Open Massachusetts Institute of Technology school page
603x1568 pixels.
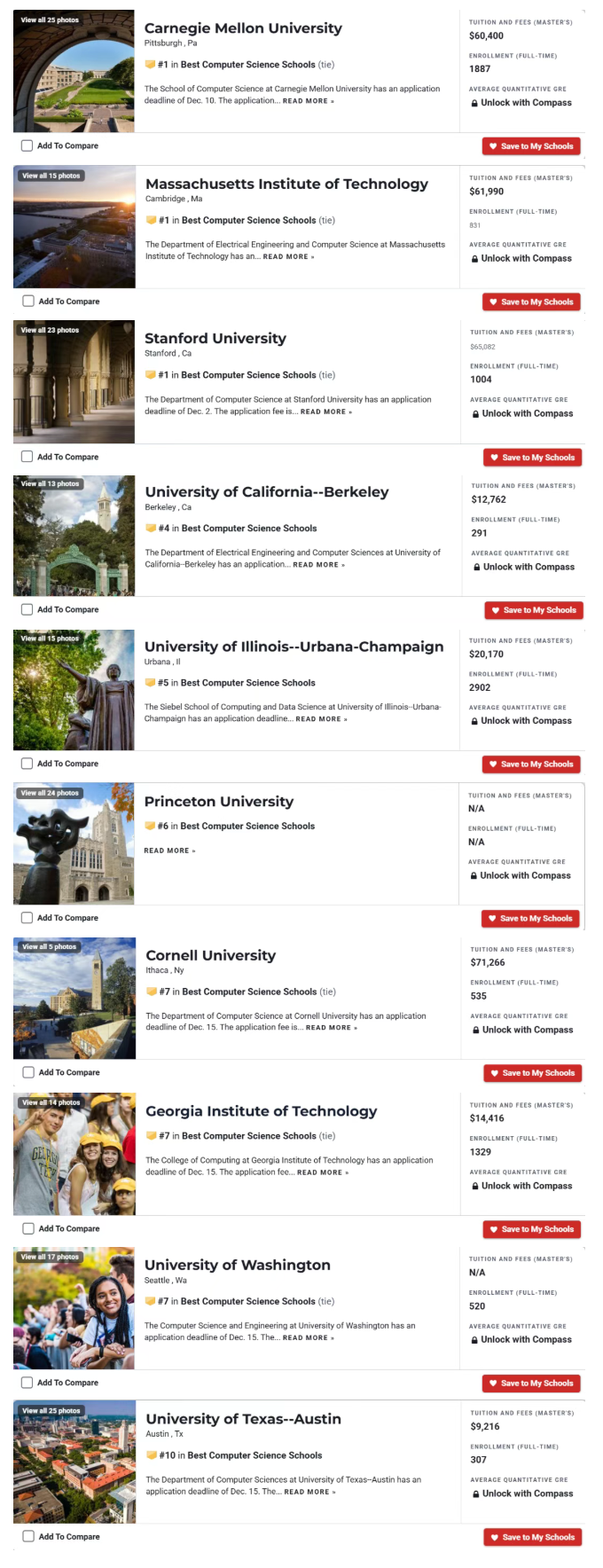286,184
